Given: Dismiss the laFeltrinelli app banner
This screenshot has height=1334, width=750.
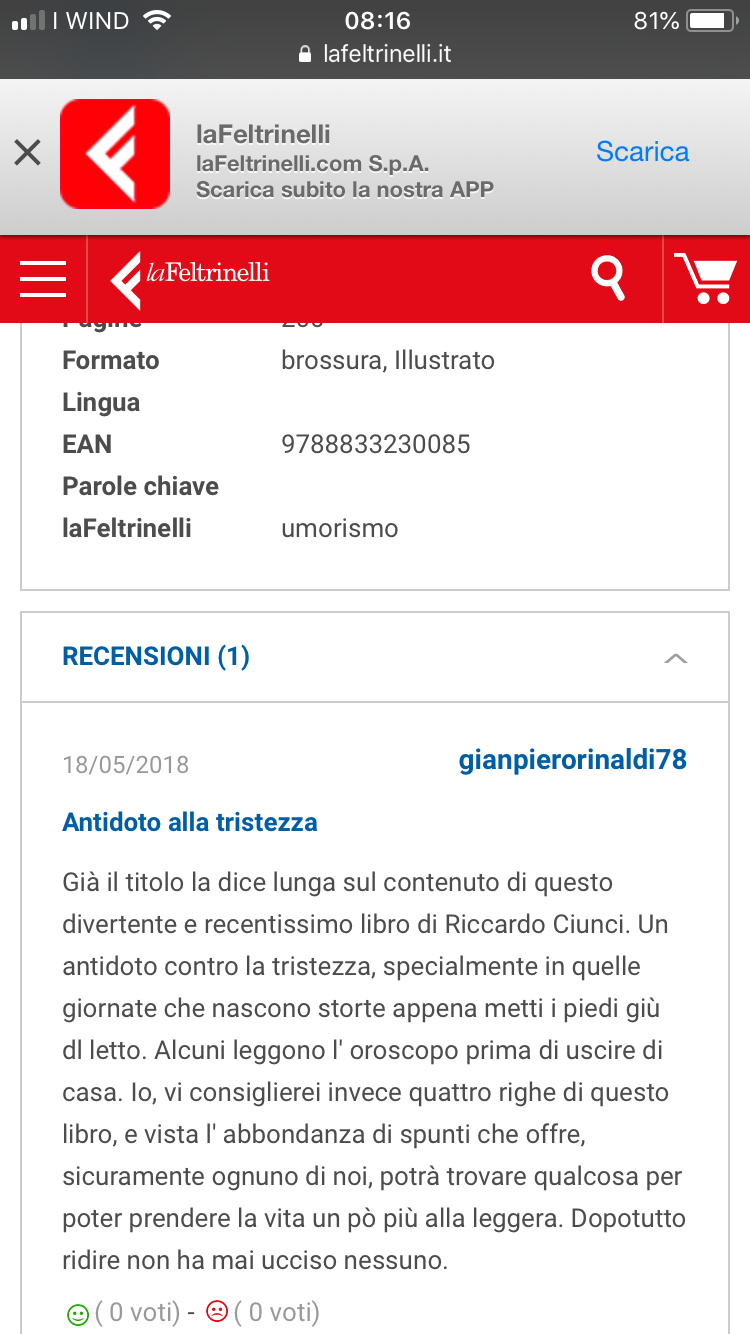Looking at the screenshot, I should pyautogui.click(x=27, y=153).
